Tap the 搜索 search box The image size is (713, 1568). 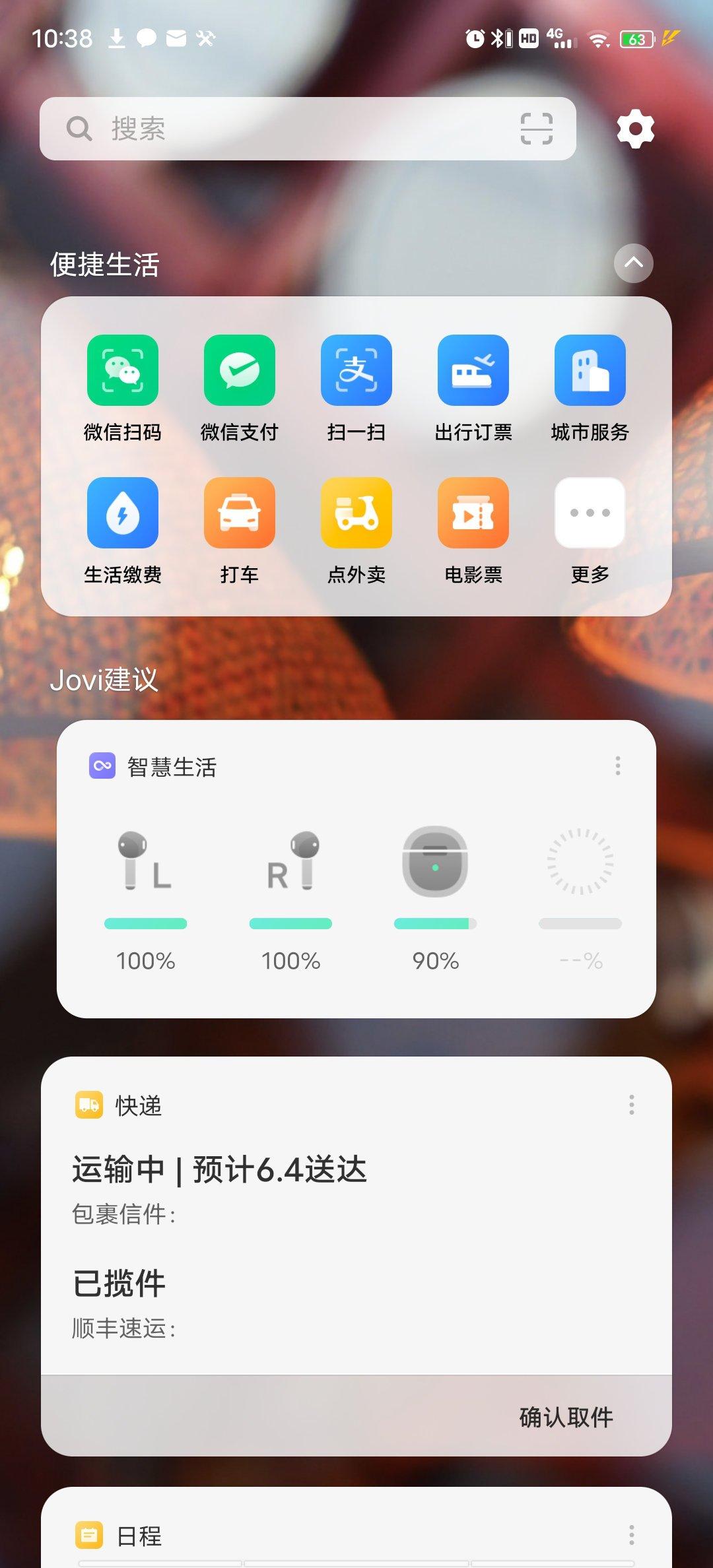(x=277, y=129)
